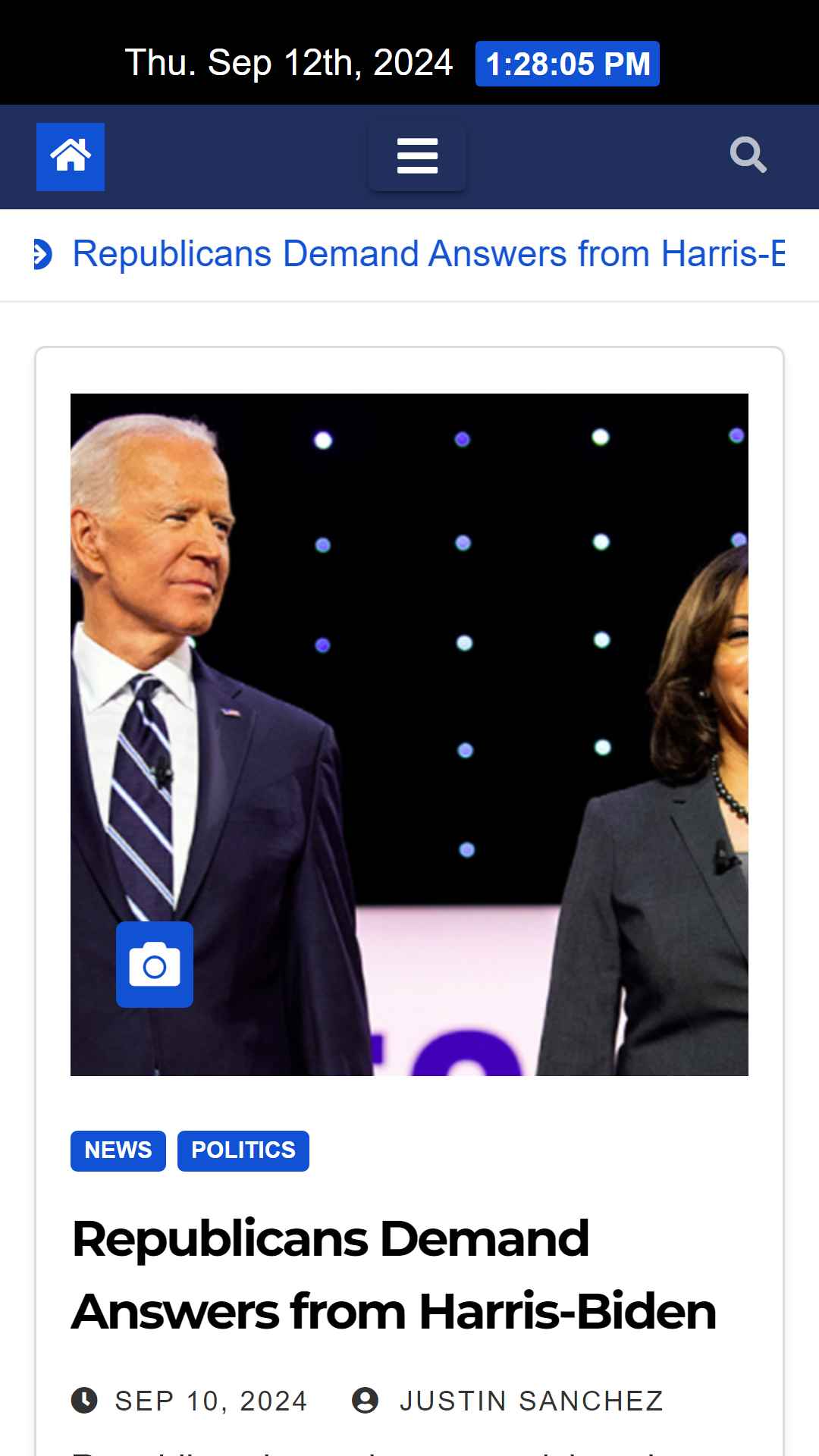819x1456 pixels.
Task: Open the scrolling ticker headline link
Action: 428,254
